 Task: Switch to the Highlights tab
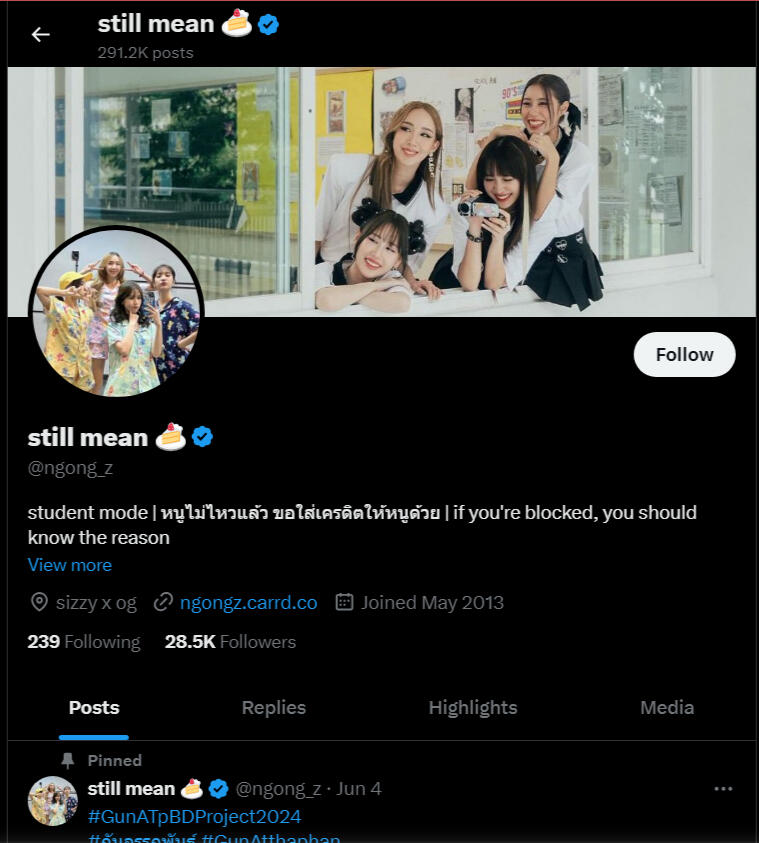click(472, 708)
